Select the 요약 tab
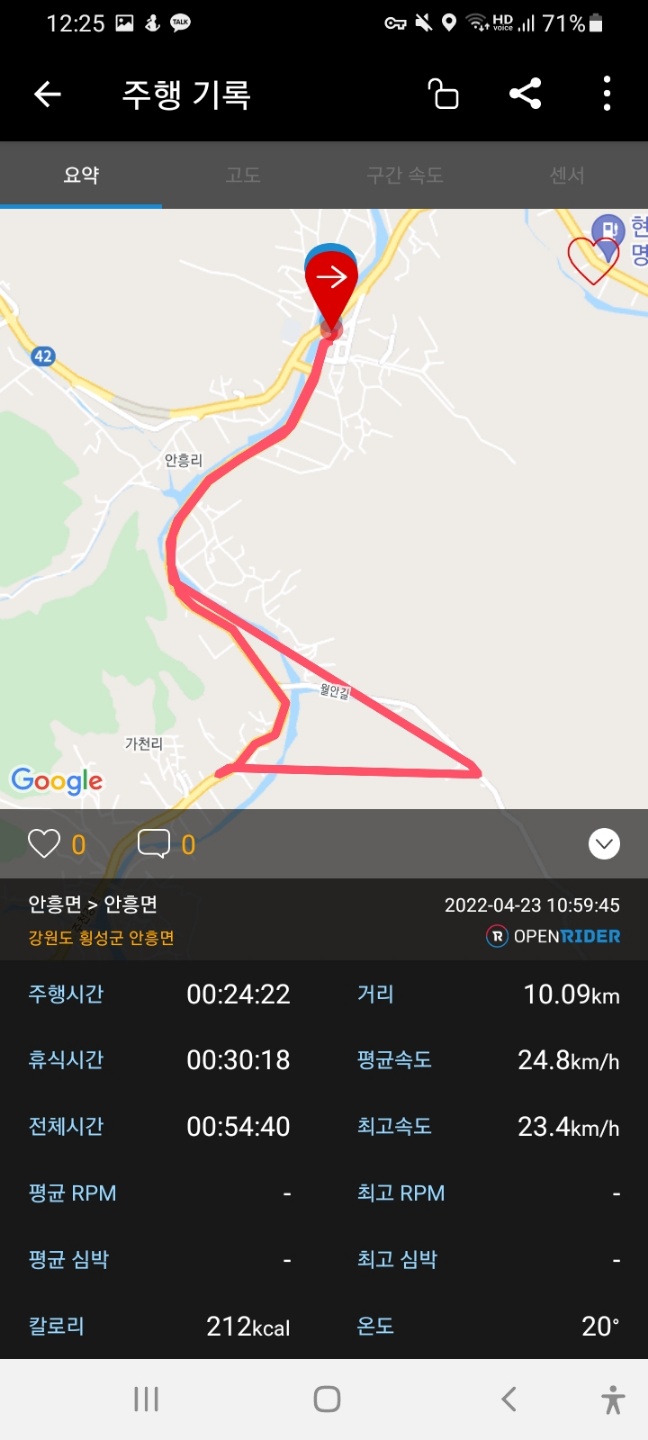This screenshot has width=648, height=1440. point(81,175)
